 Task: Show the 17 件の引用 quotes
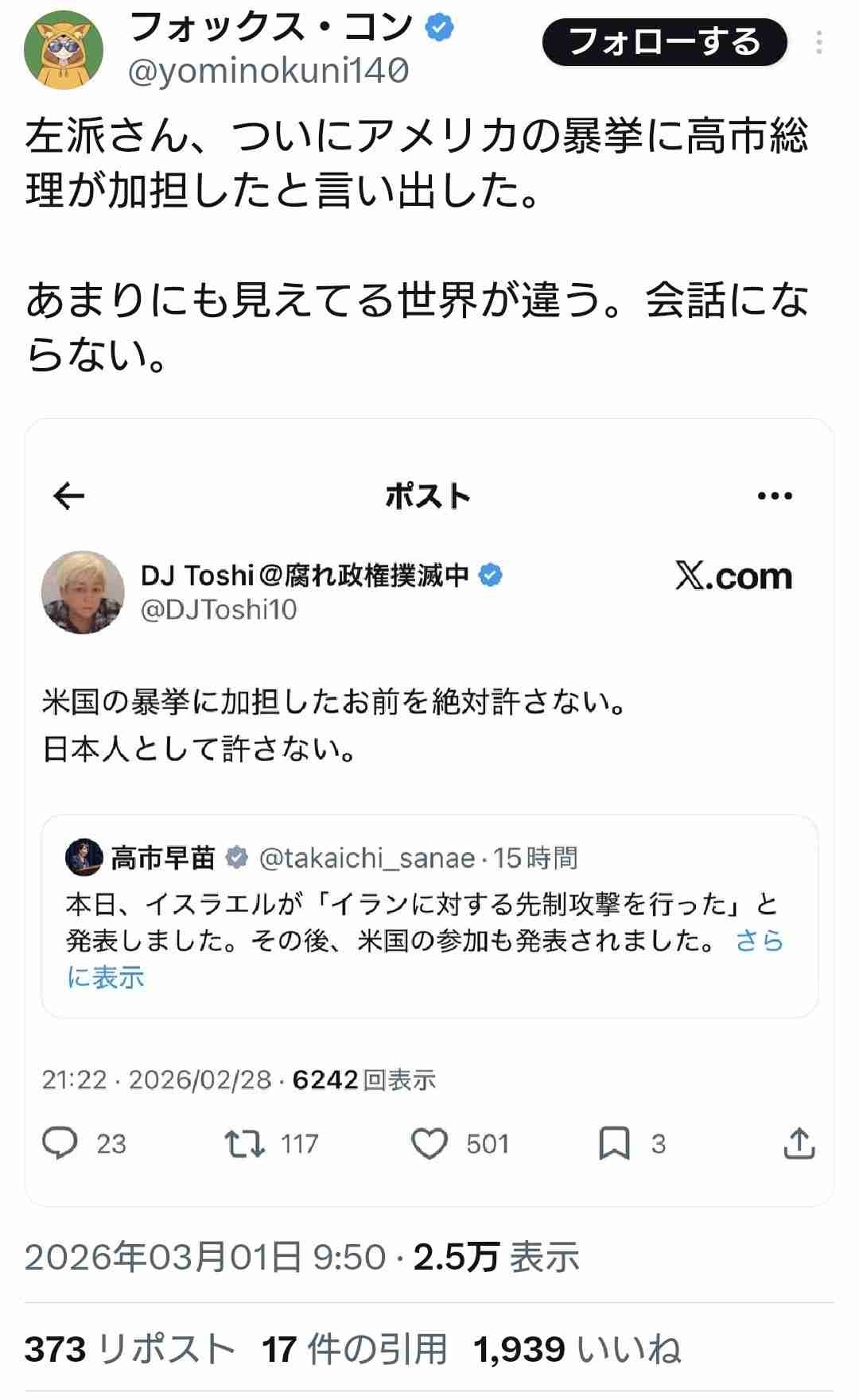coord(354,1349)
